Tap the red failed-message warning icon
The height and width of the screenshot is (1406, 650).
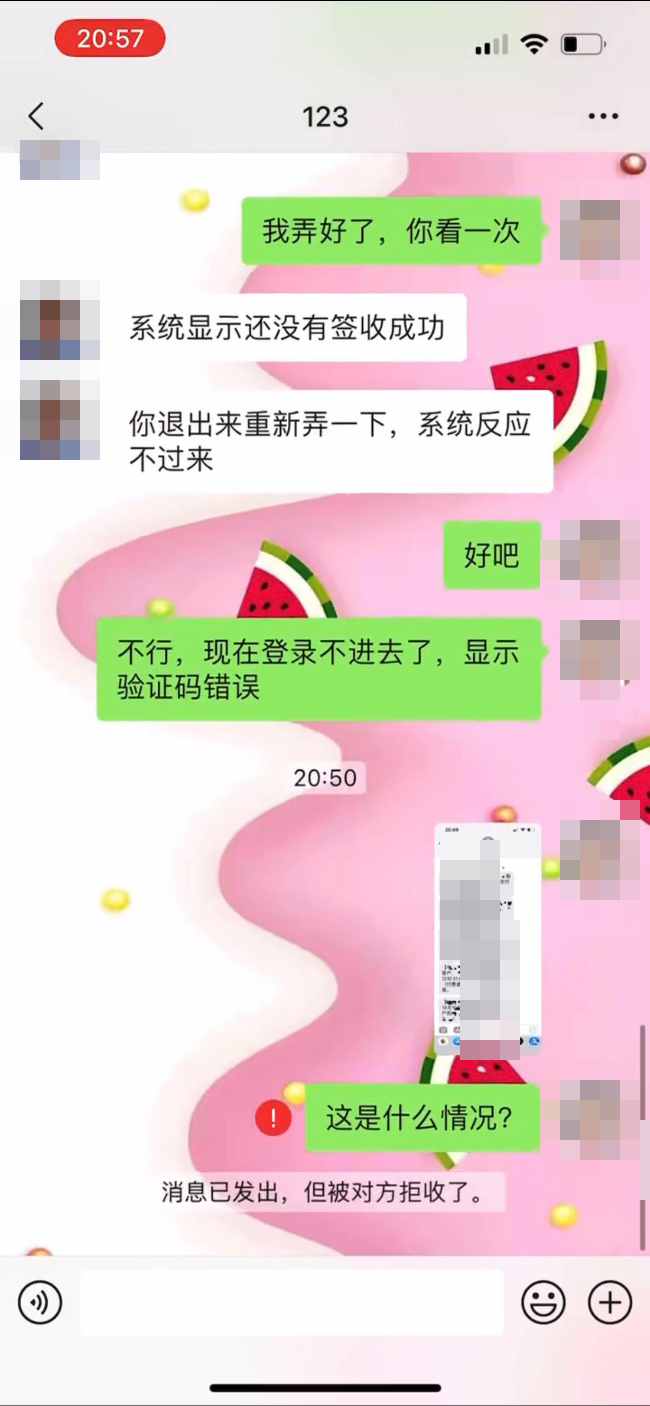(273, 1117)
